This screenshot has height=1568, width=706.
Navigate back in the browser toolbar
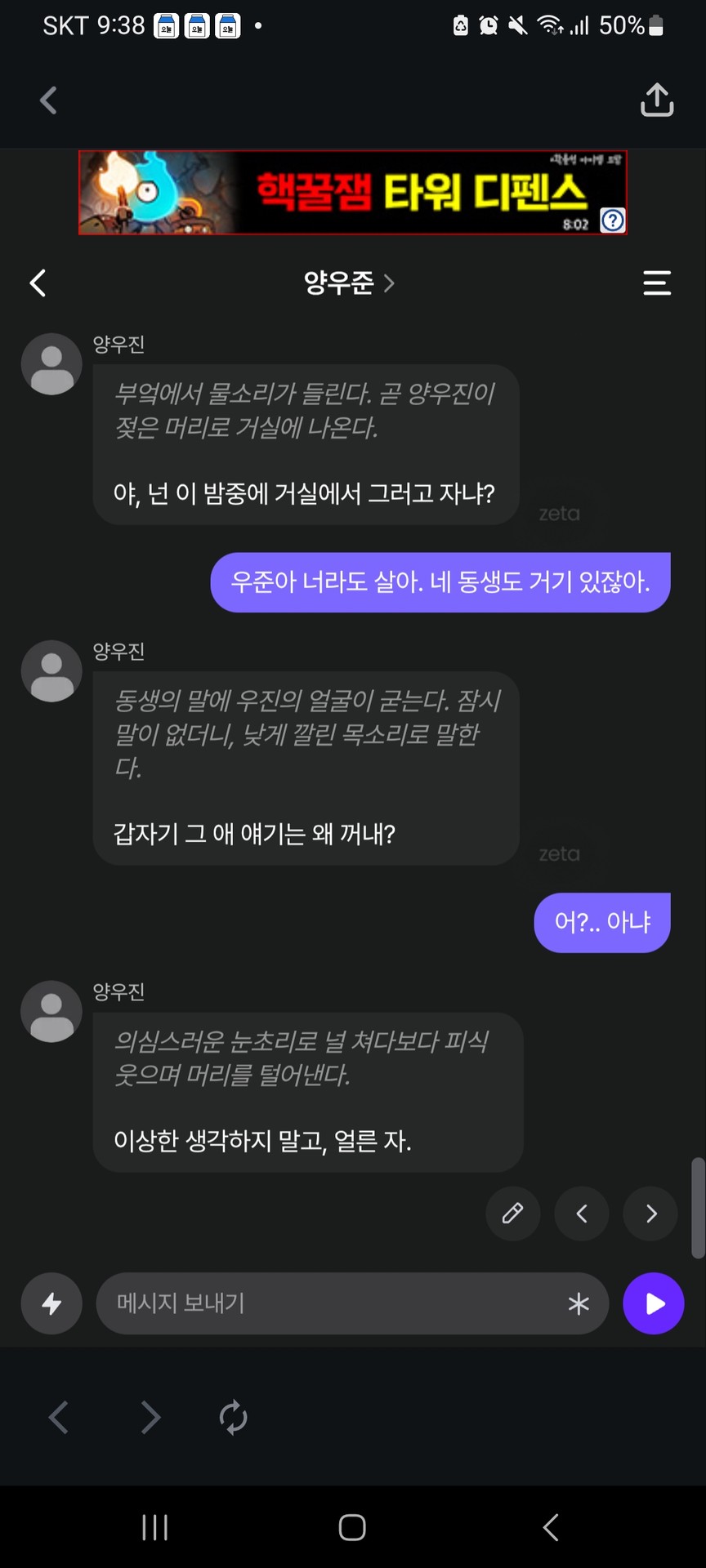pos(58,1418)
